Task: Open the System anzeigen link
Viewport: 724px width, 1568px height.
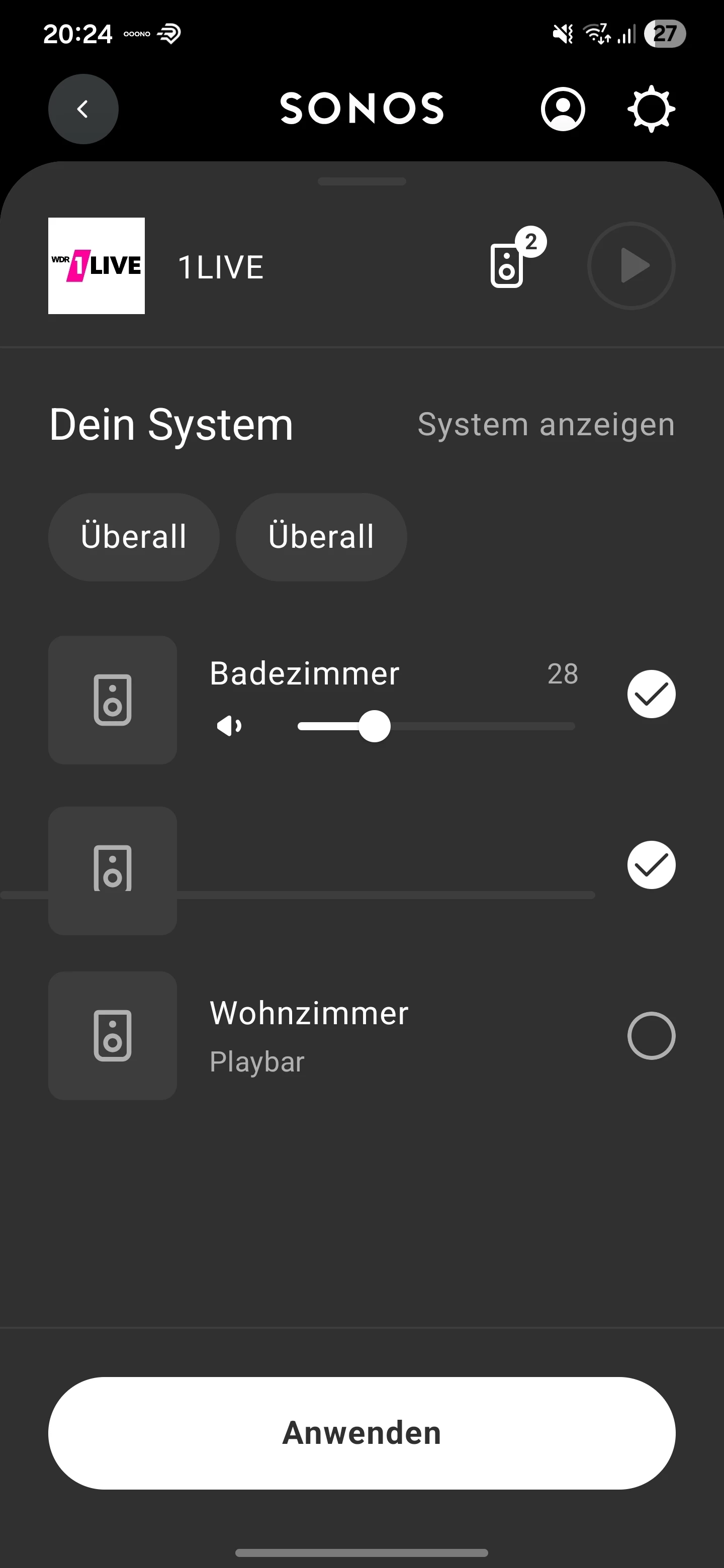Action: coord(546,424)
